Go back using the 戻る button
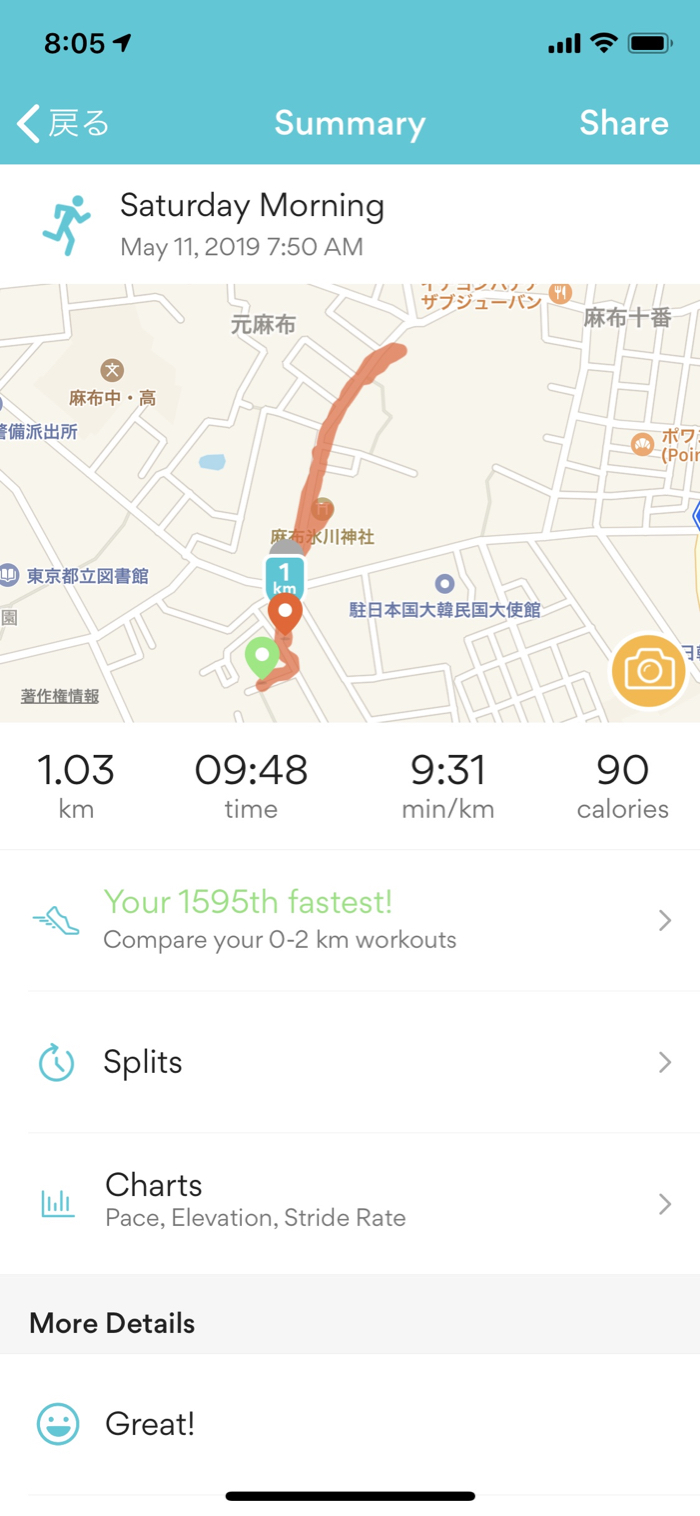This screenshot has height=1516, width=700. [x=64, y=124]
